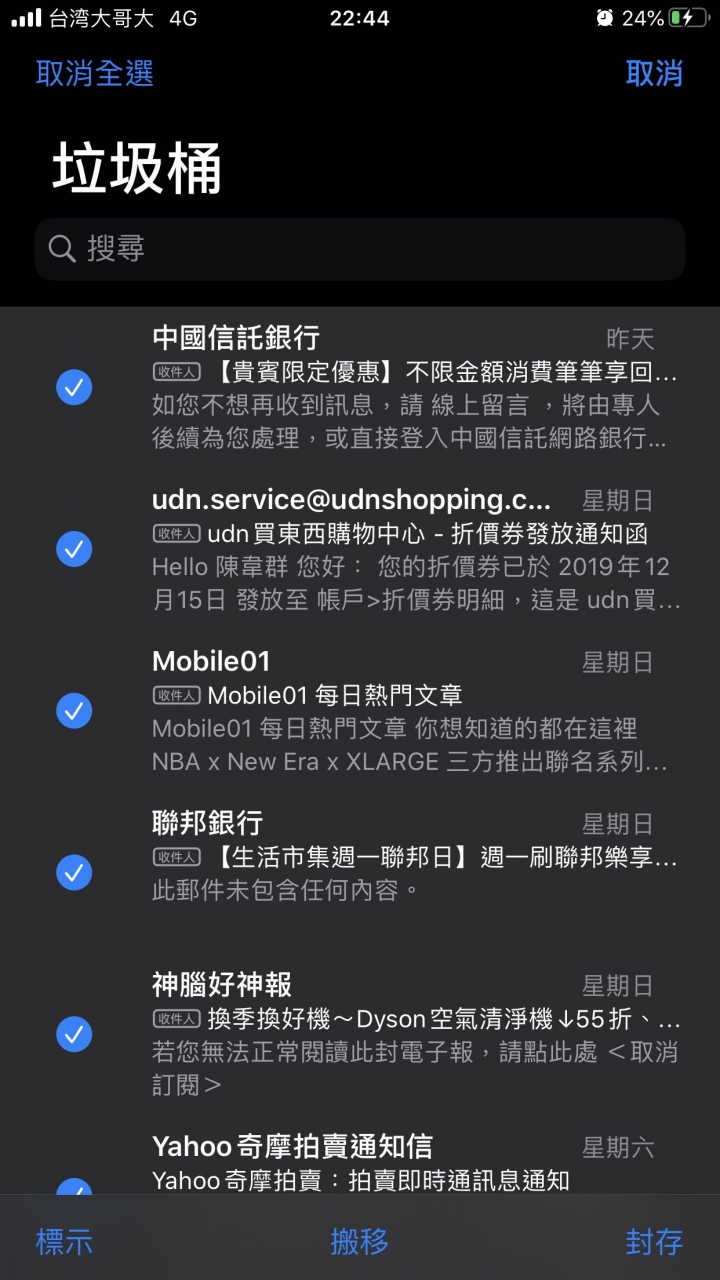The image size is (720, 1280).
Task: Tap 取消 to exit edit mode
Action: (x=654, y=73)
